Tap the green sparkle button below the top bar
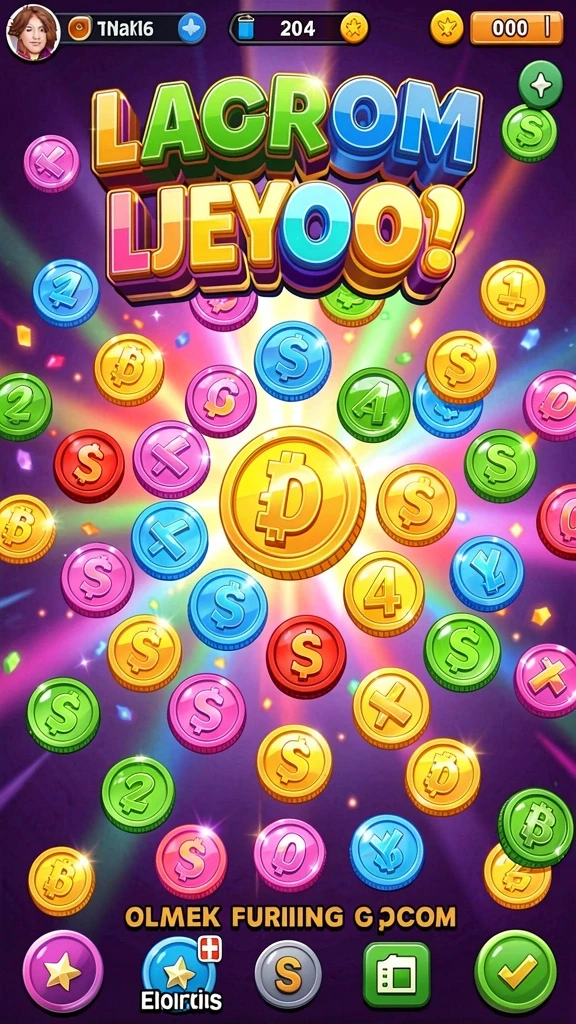576x1024 pixels. tap(541, 85)
